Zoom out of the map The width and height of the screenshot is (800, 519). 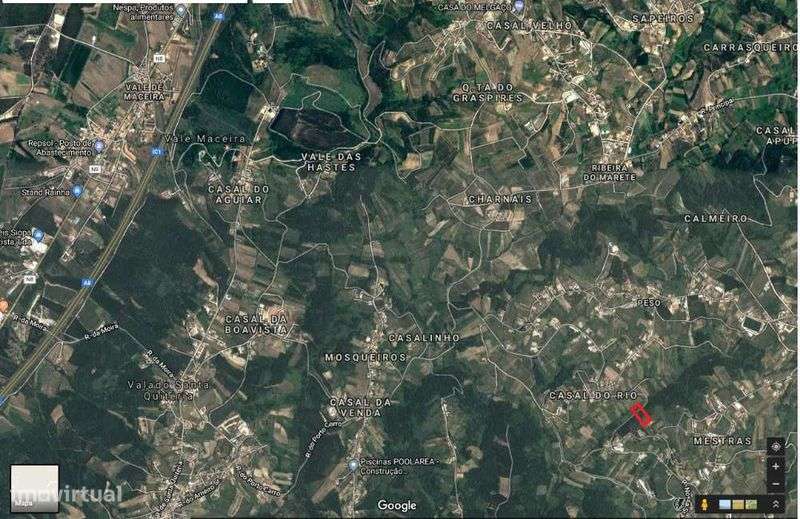pyautogui.click(x=775, y=484)
